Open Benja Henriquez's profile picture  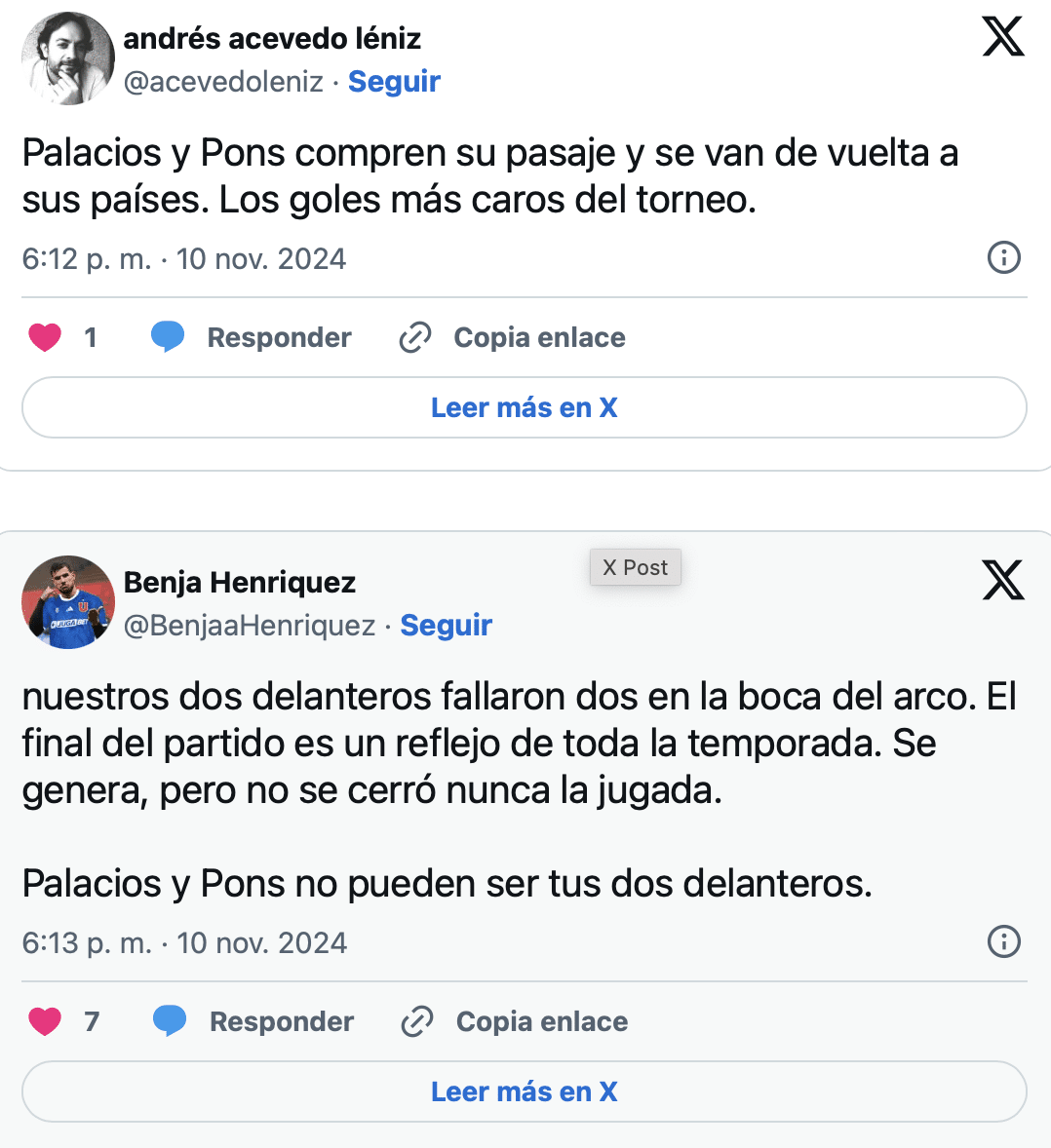coord(67,602)
